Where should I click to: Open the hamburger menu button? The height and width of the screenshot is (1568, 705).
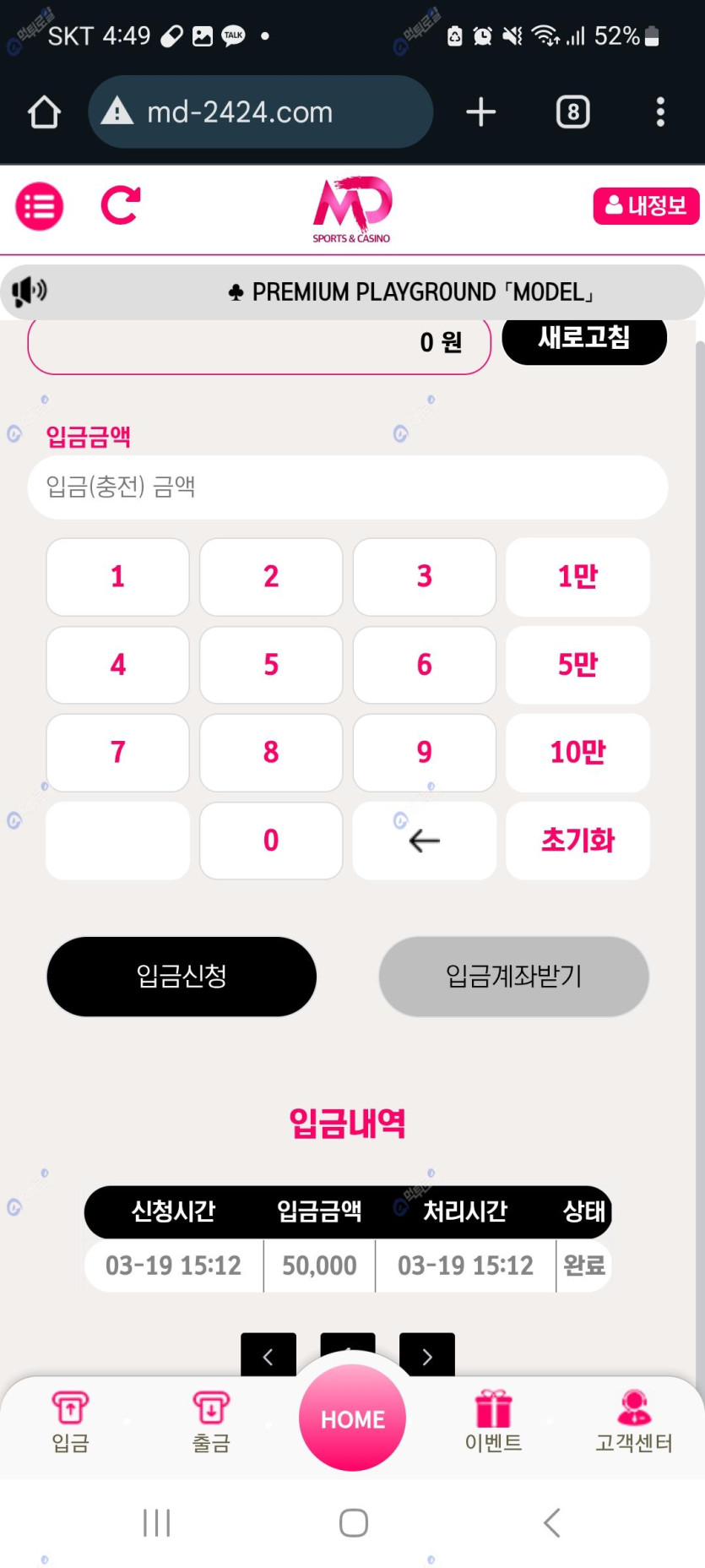click(x=39, y=206)
